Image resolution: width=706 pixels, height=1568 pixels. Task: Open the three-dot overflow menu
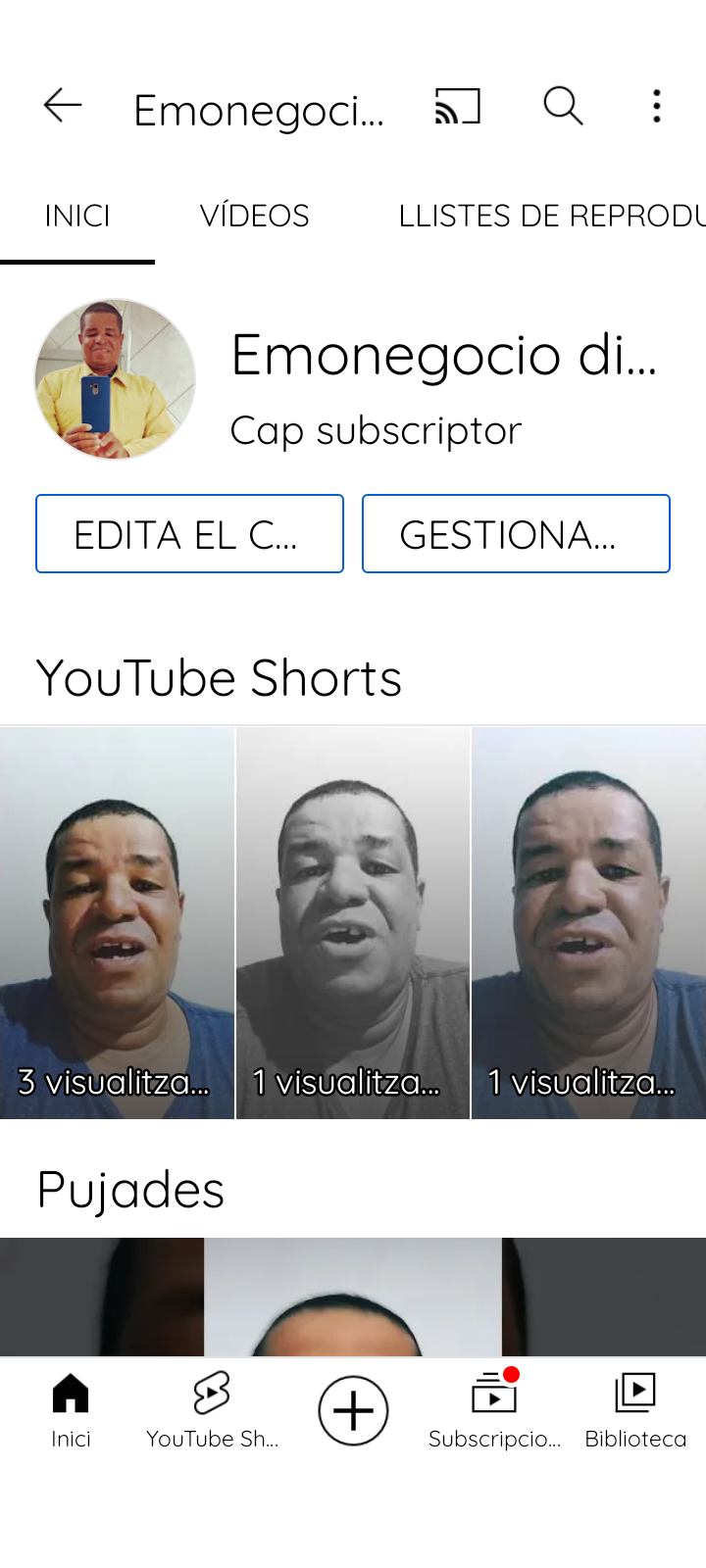pos(657,106)
